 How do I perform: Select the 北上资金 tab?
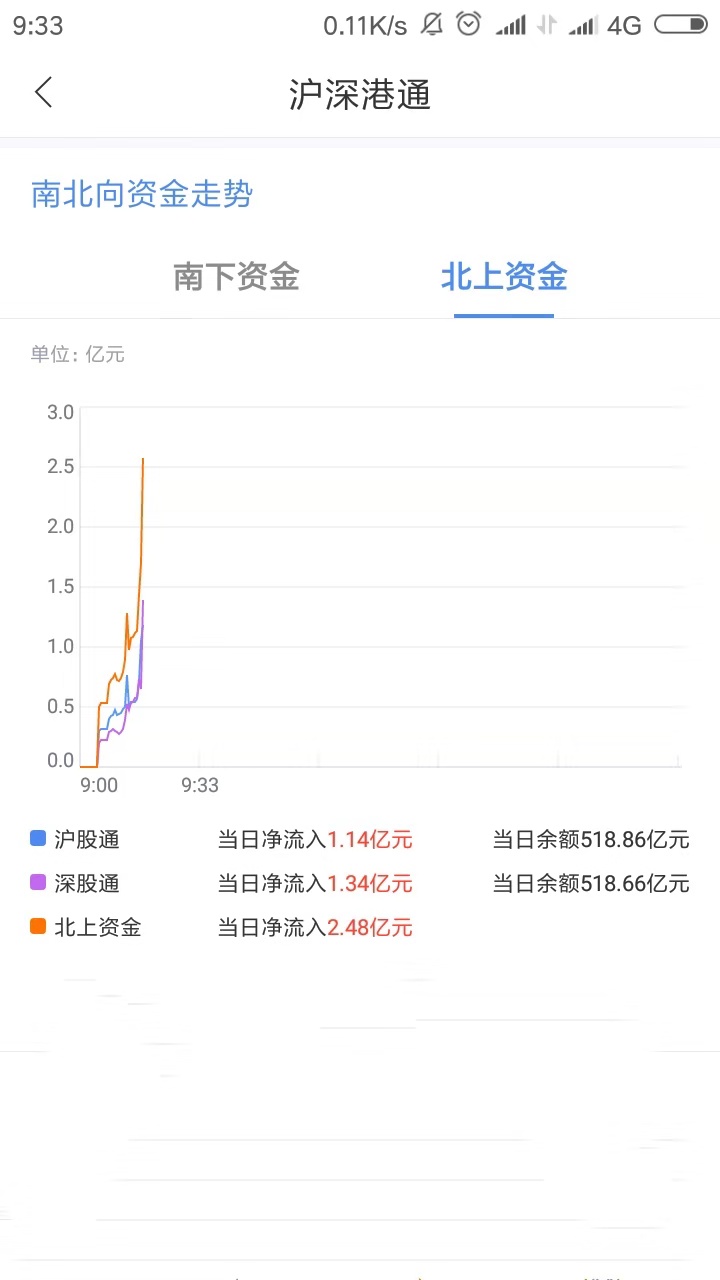[503, 278]
